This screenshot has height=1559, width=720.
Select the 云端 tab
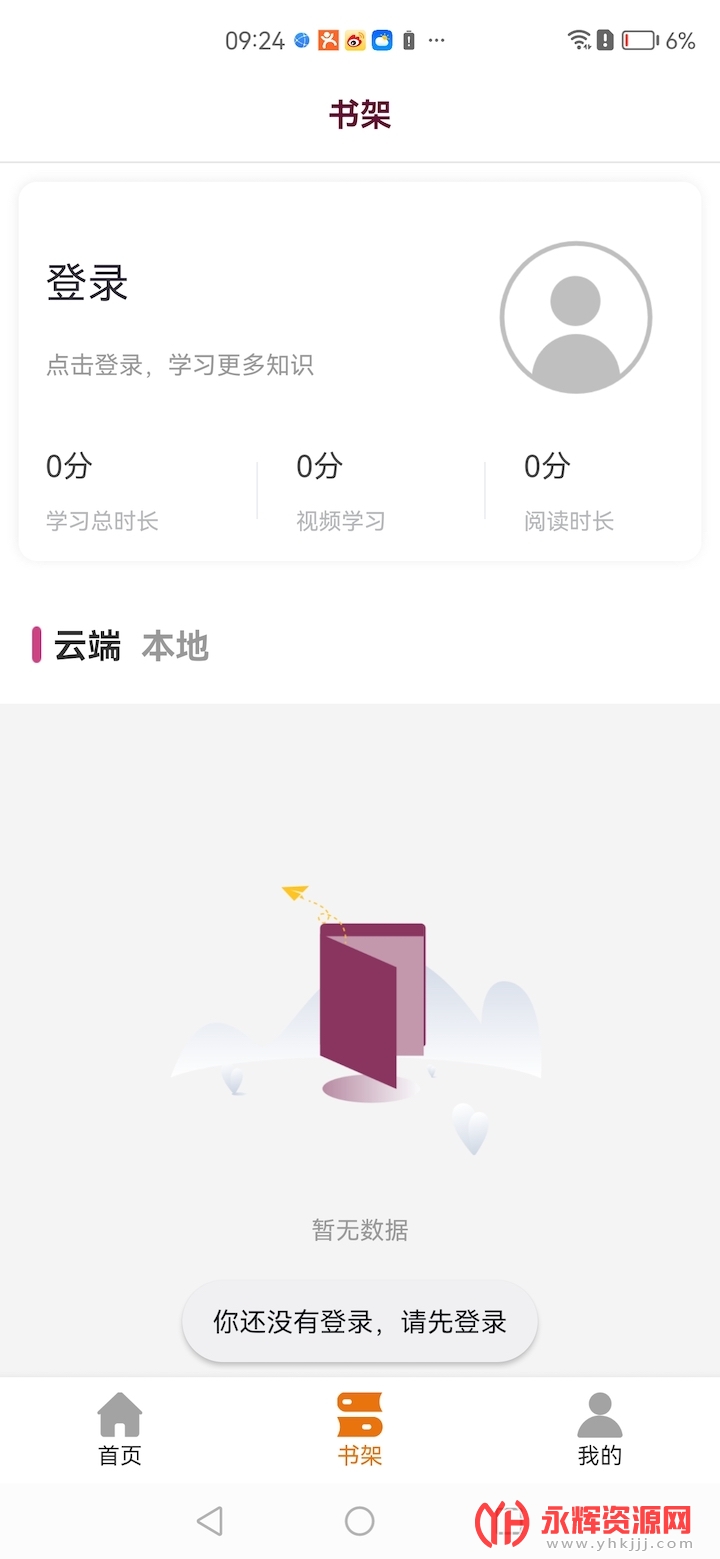click(87, 647)
